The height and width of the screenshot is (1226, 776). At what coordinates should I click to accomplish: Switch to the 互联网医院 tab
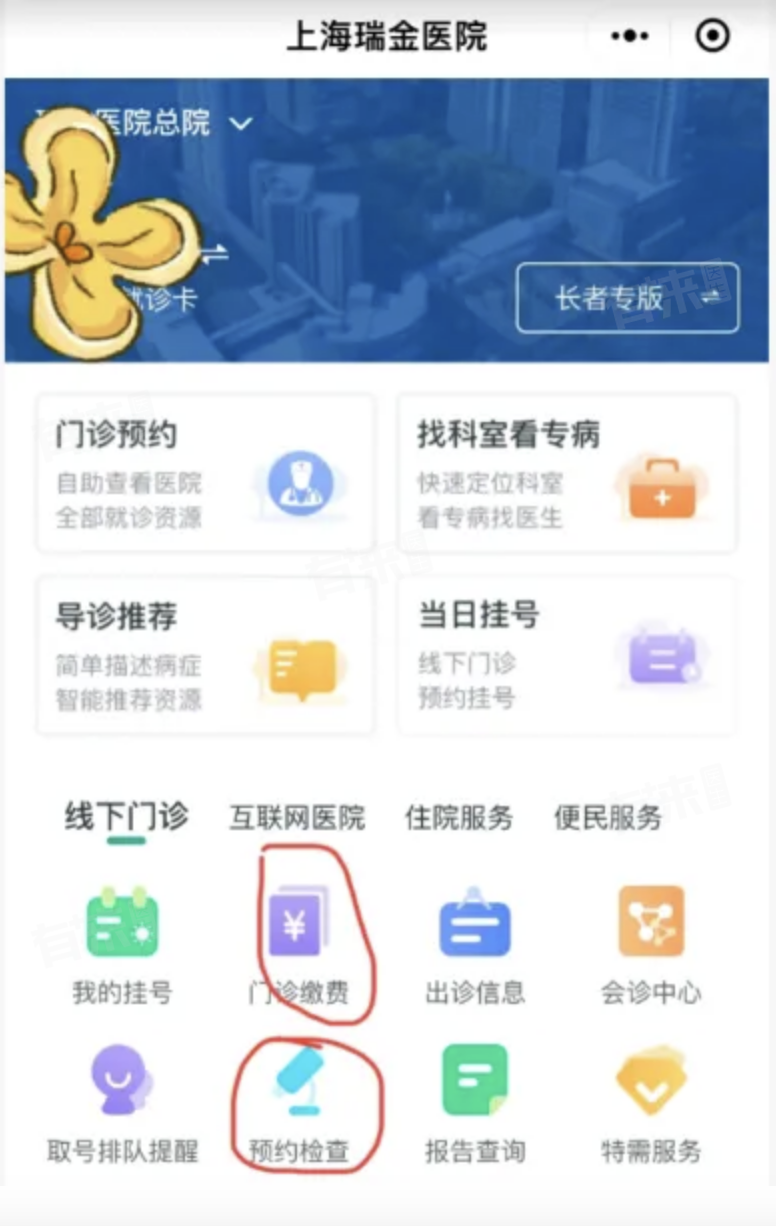pyautogui.click(x=297, y=818)
